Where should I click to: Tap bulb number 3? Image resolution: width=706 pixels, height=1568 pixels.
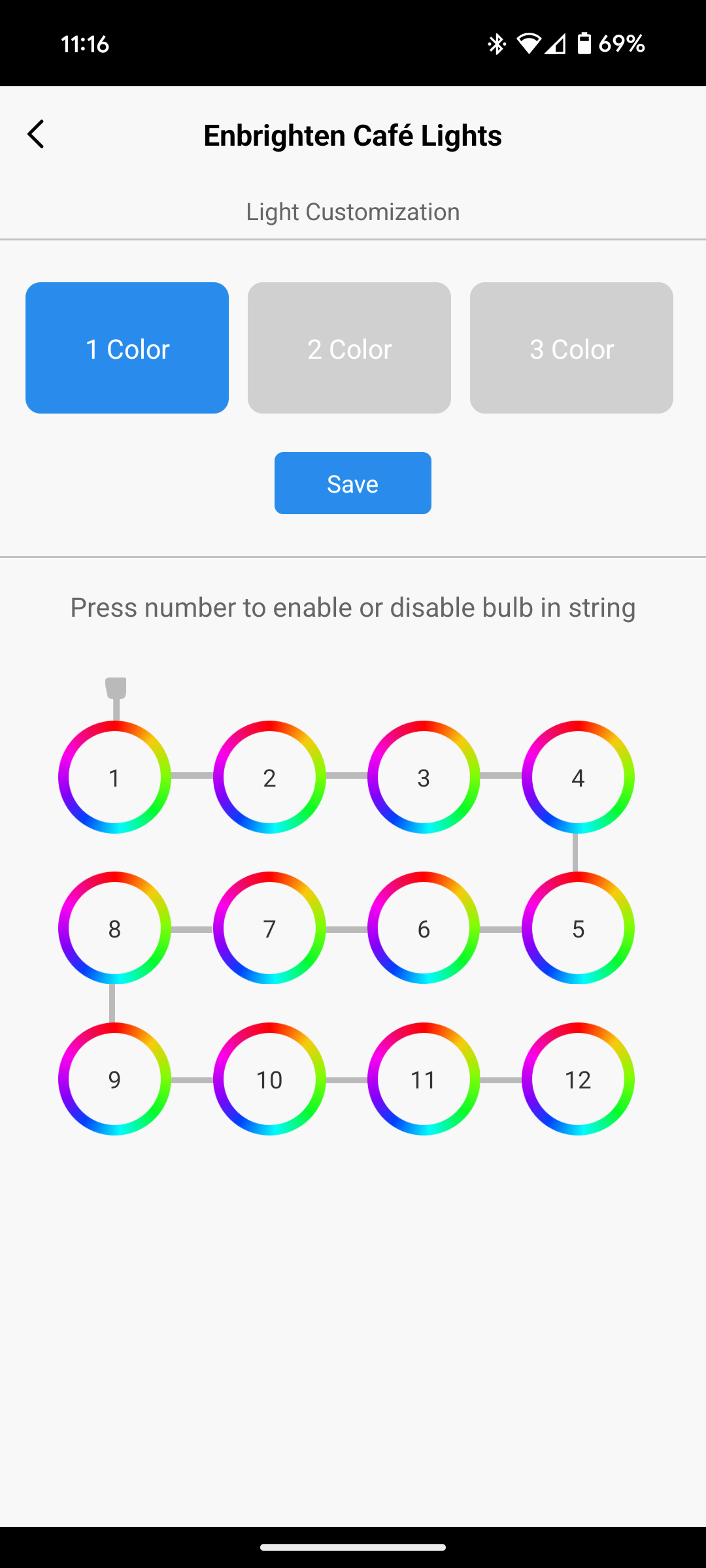coord(424,777)
